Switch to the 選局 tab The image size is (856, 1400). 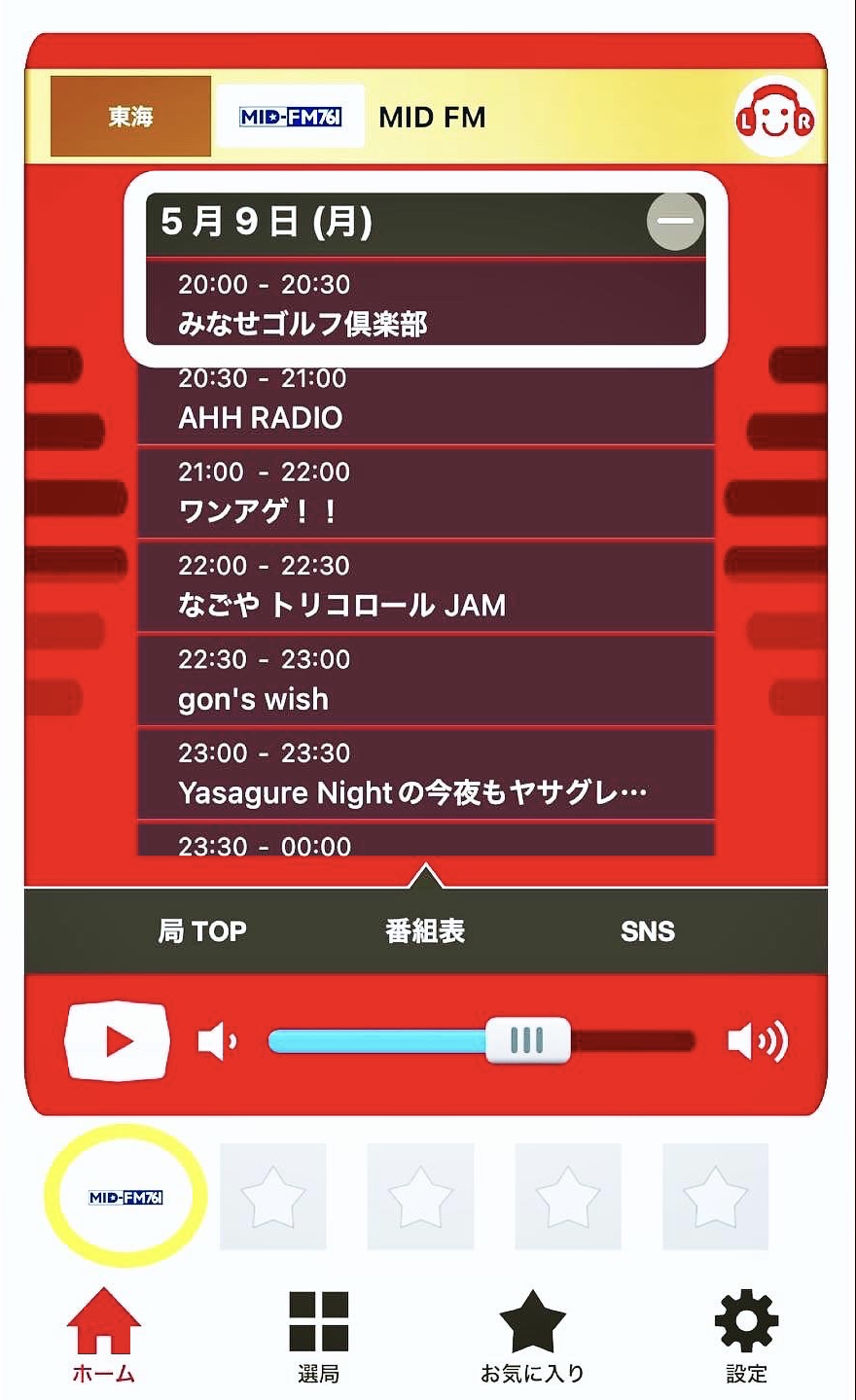pos(318,1334)
